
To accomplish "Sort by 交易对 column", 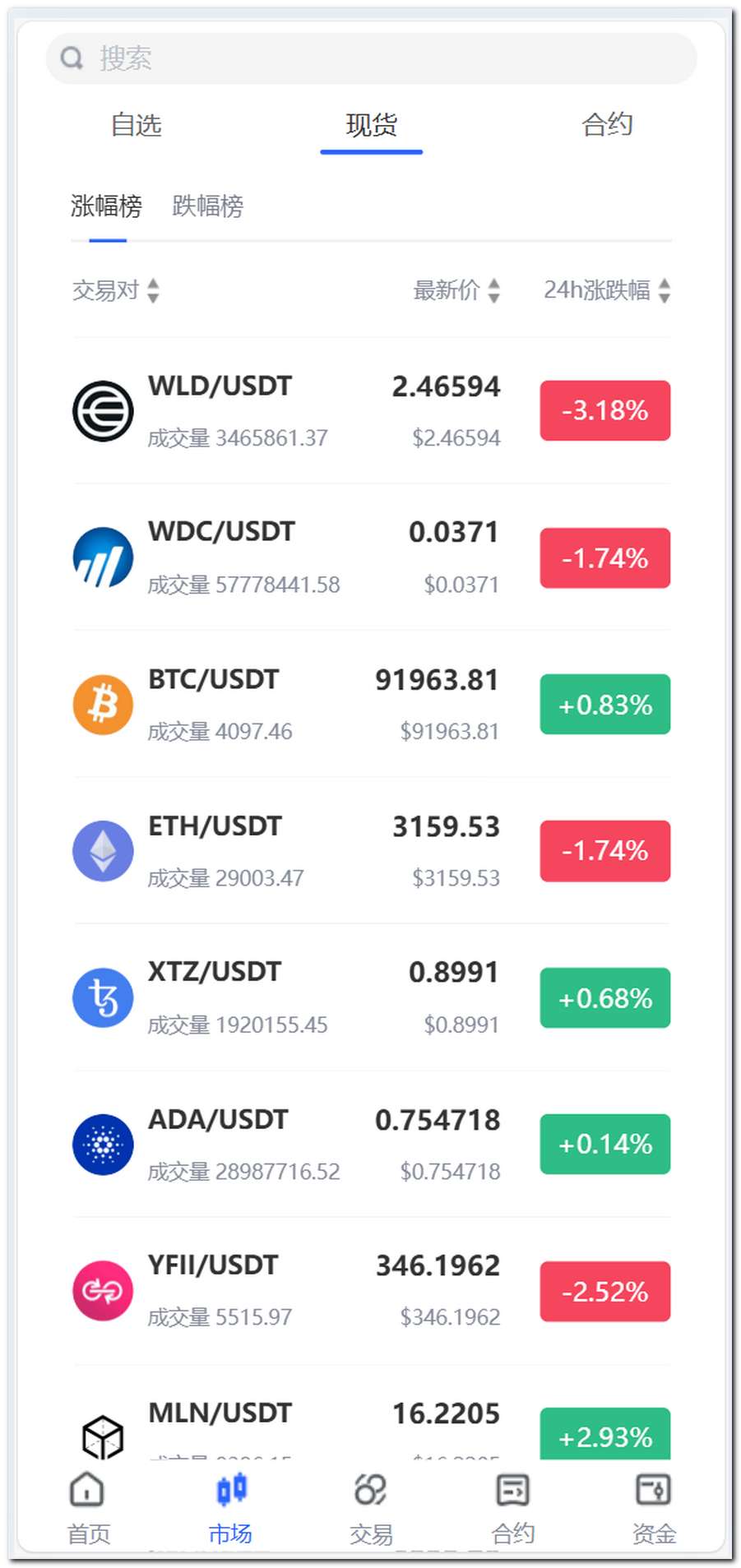I will pos(115,290).
